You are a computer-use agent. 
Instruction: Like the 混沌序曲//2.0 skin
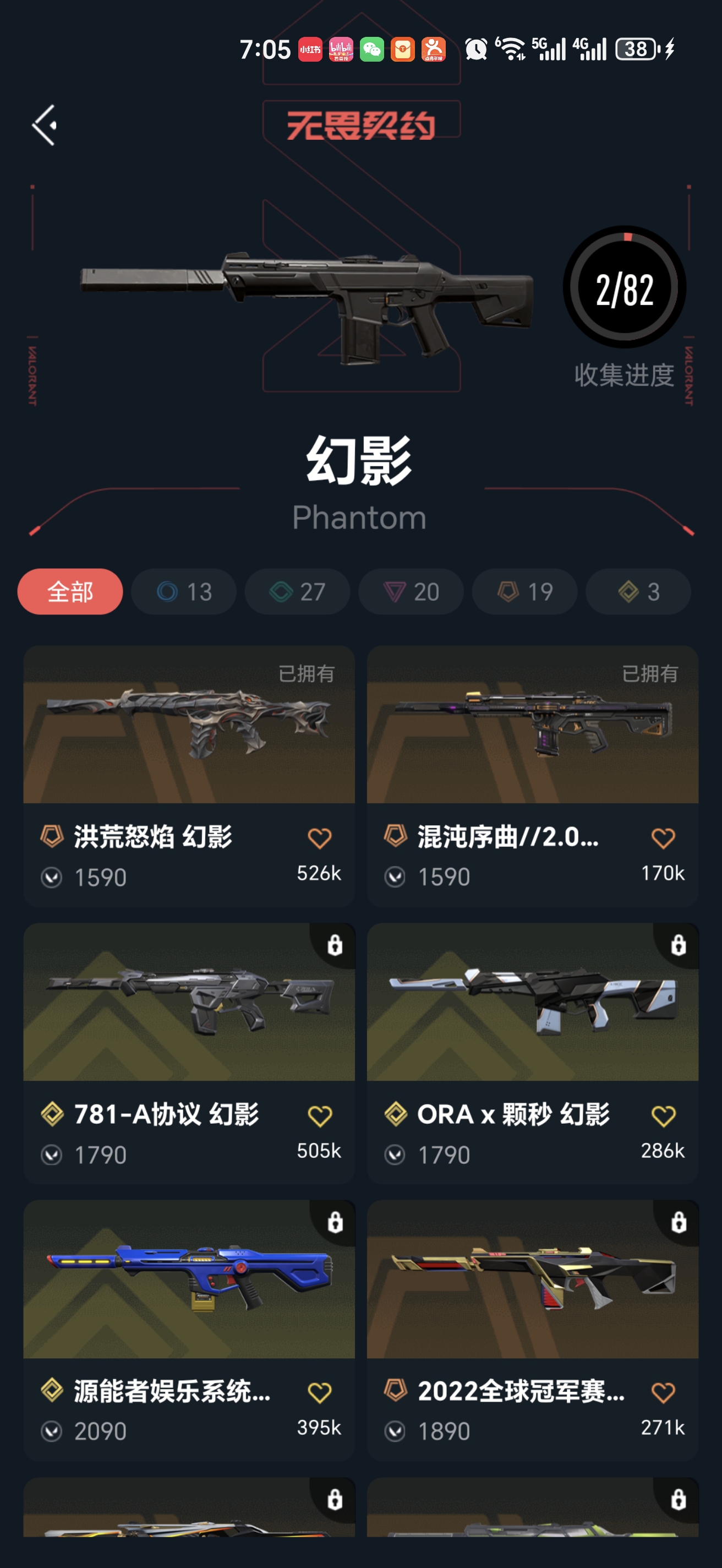tap(664, 838)
